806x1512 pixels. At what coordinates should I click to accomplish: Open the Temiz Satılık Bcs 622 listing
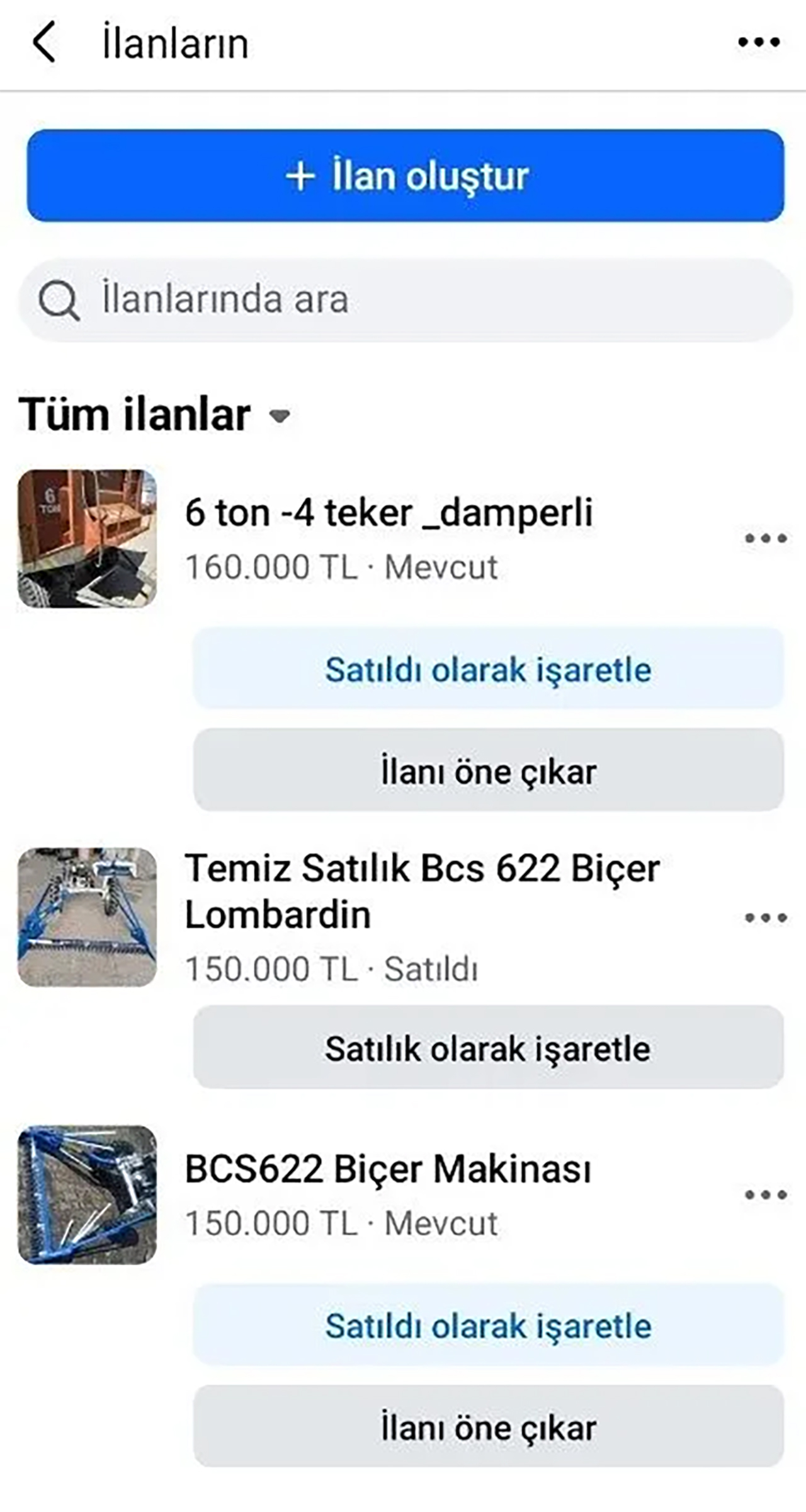click(422, 891)
